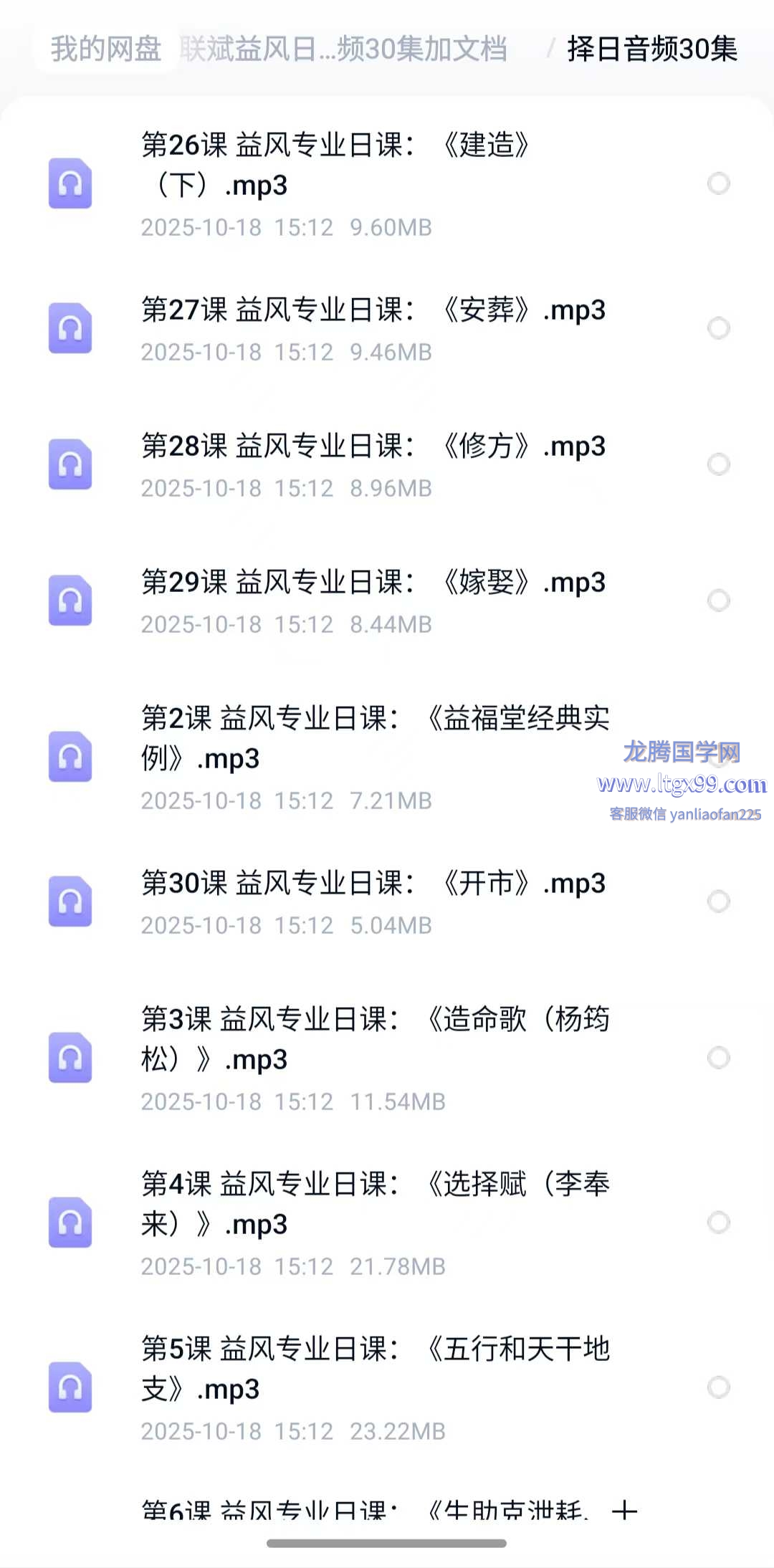Tick the selection circle for 第27课《安葬》

pyautogui.click(x=718, y=328)
